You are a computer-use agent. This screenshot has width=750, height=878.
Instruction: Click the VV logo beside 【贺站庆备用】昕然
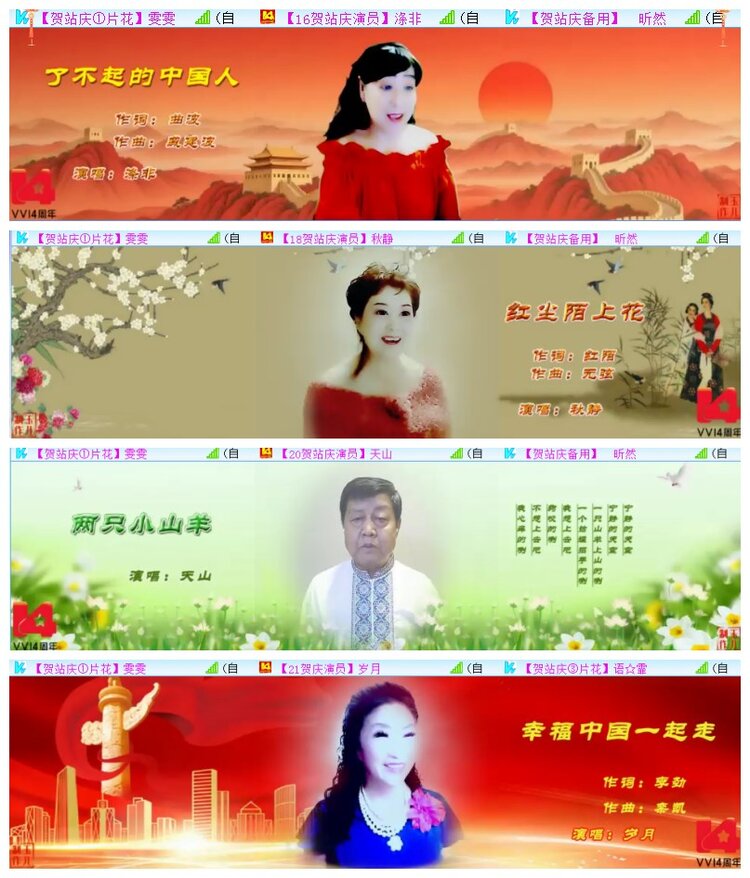tap(510, 14)
